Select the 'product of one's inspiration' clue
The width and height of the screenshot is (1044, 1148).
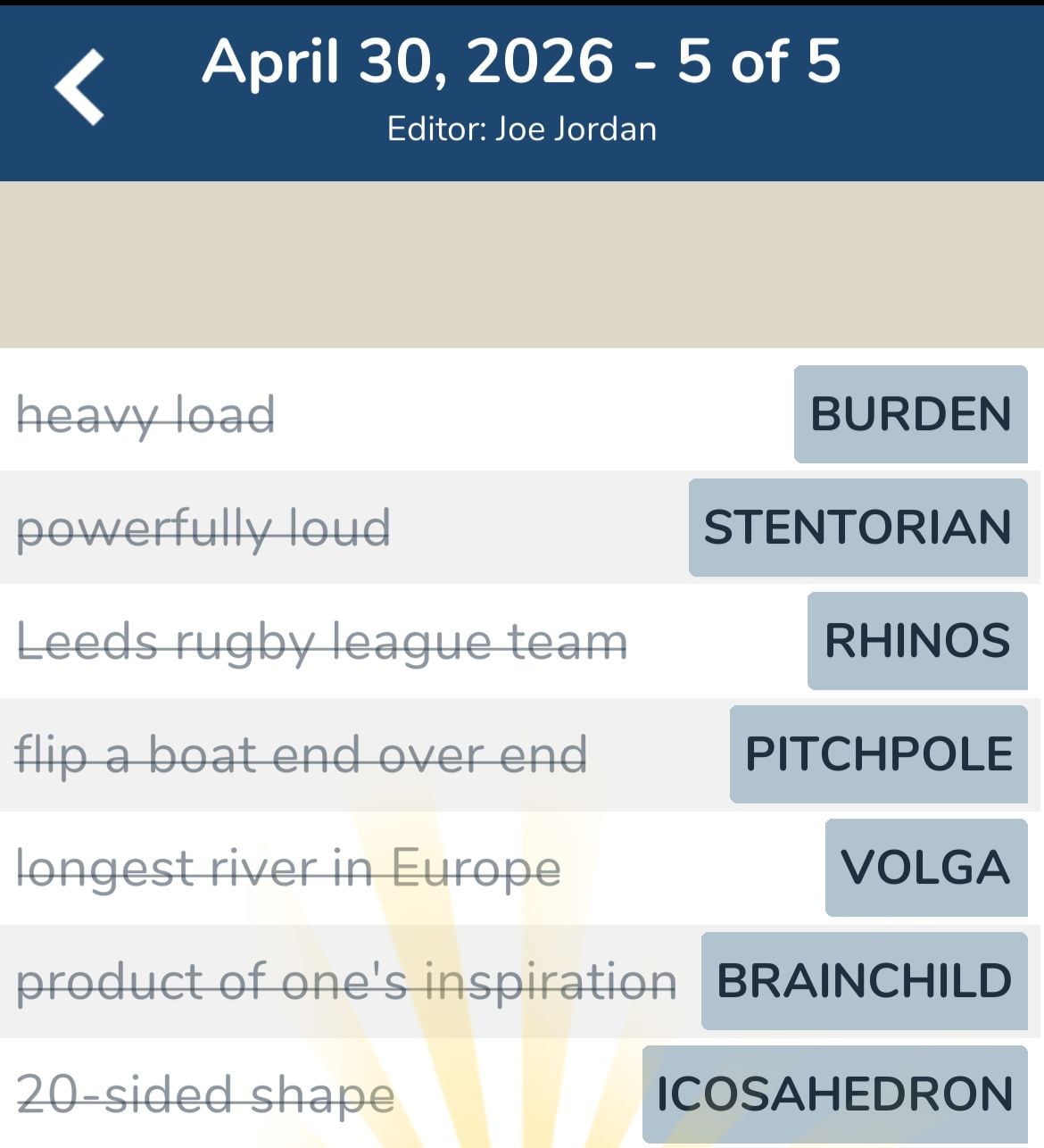click(347, 979)
